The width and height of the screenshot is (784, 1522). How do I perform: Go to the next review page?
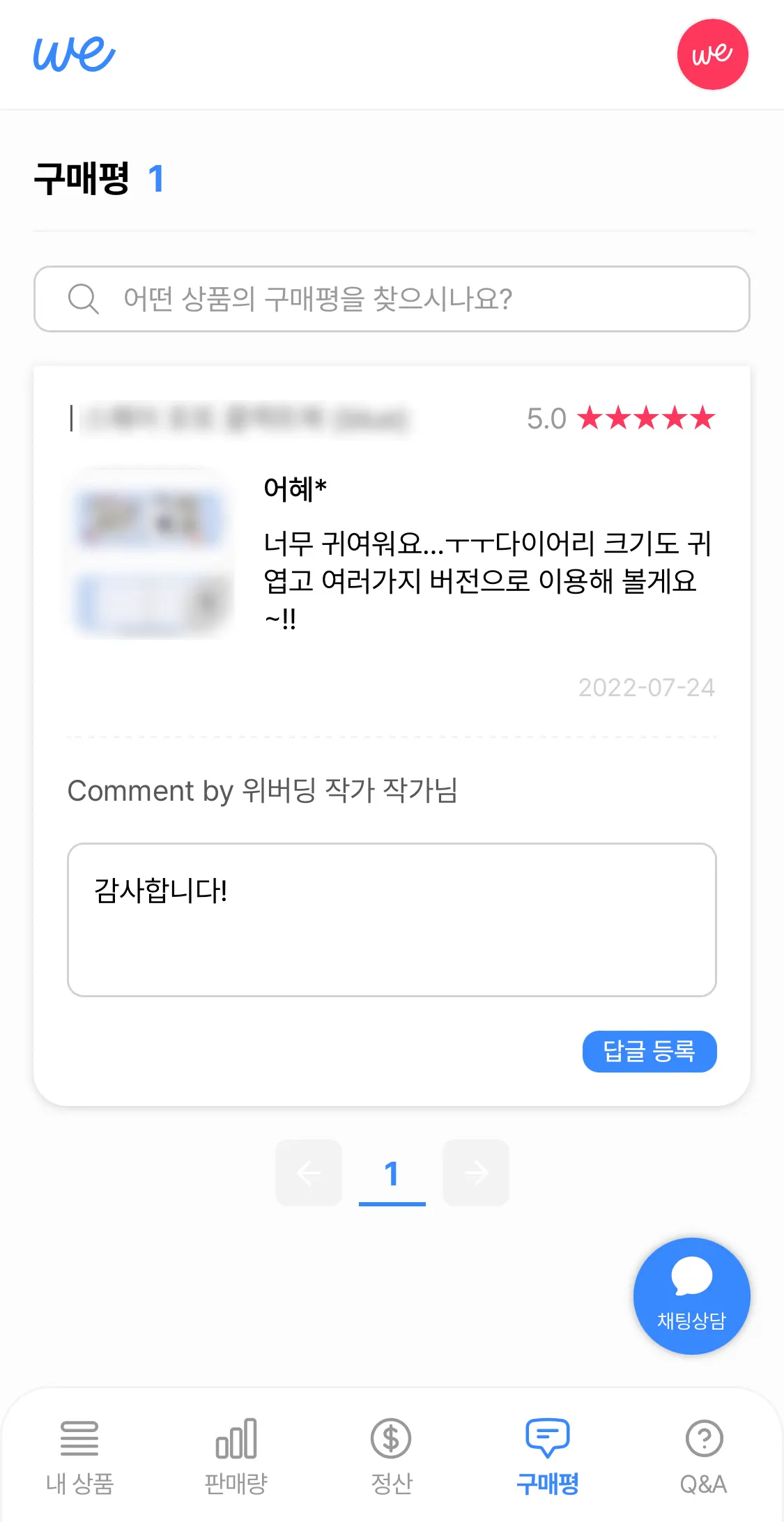[x=476, y=1173]
